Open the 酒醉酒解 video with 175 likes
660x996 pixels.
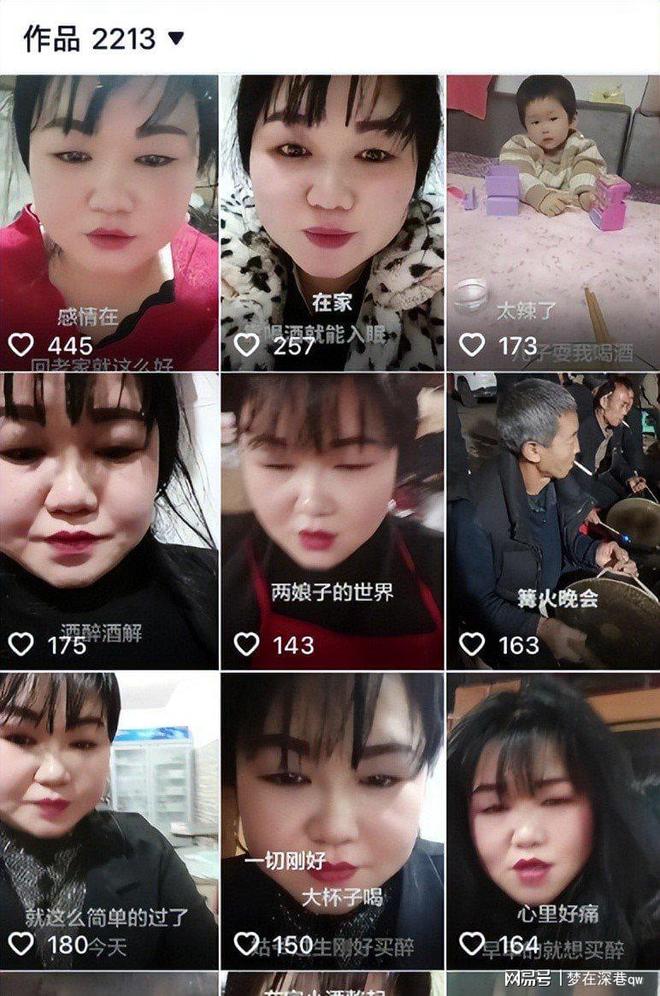109,520
